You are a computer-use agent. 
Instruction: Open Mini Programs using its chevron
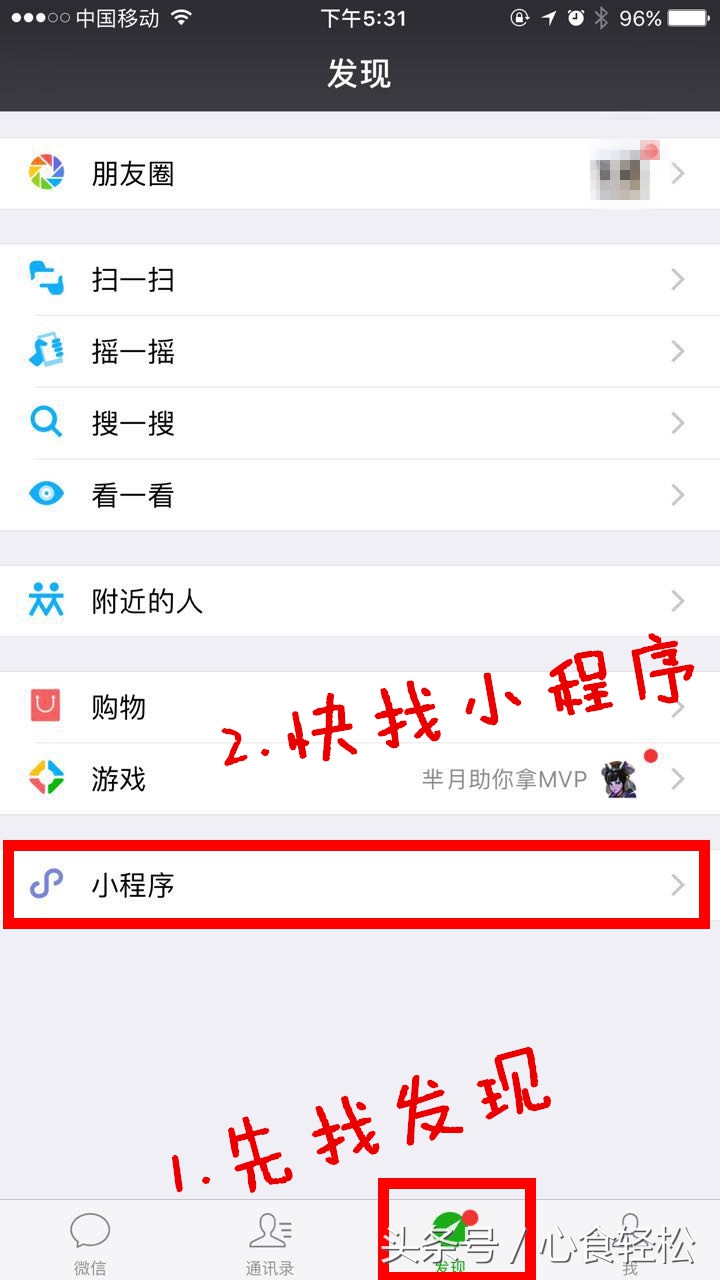[x=679, y=884]
